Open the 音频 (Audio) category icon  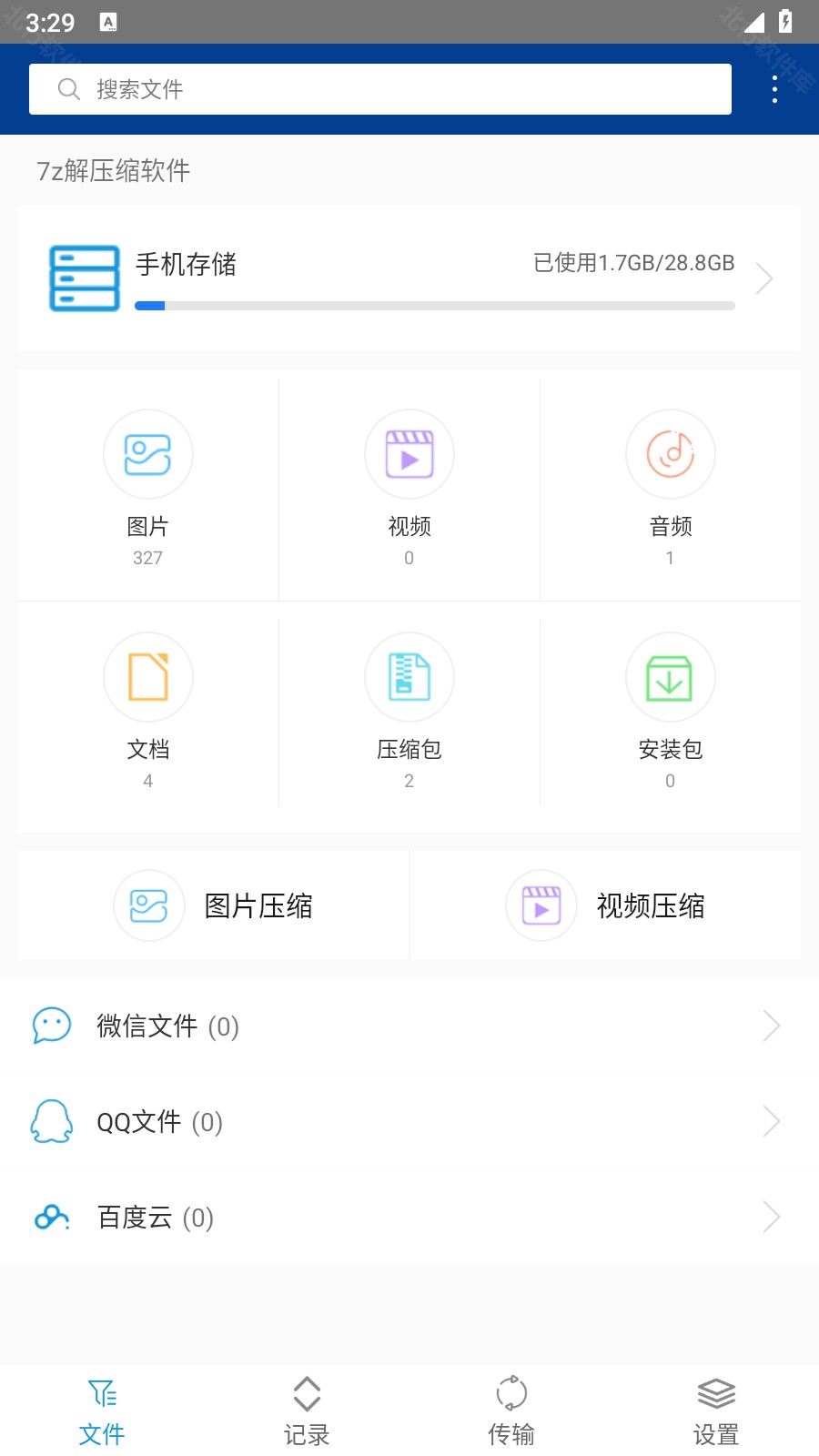pos(670,453)
